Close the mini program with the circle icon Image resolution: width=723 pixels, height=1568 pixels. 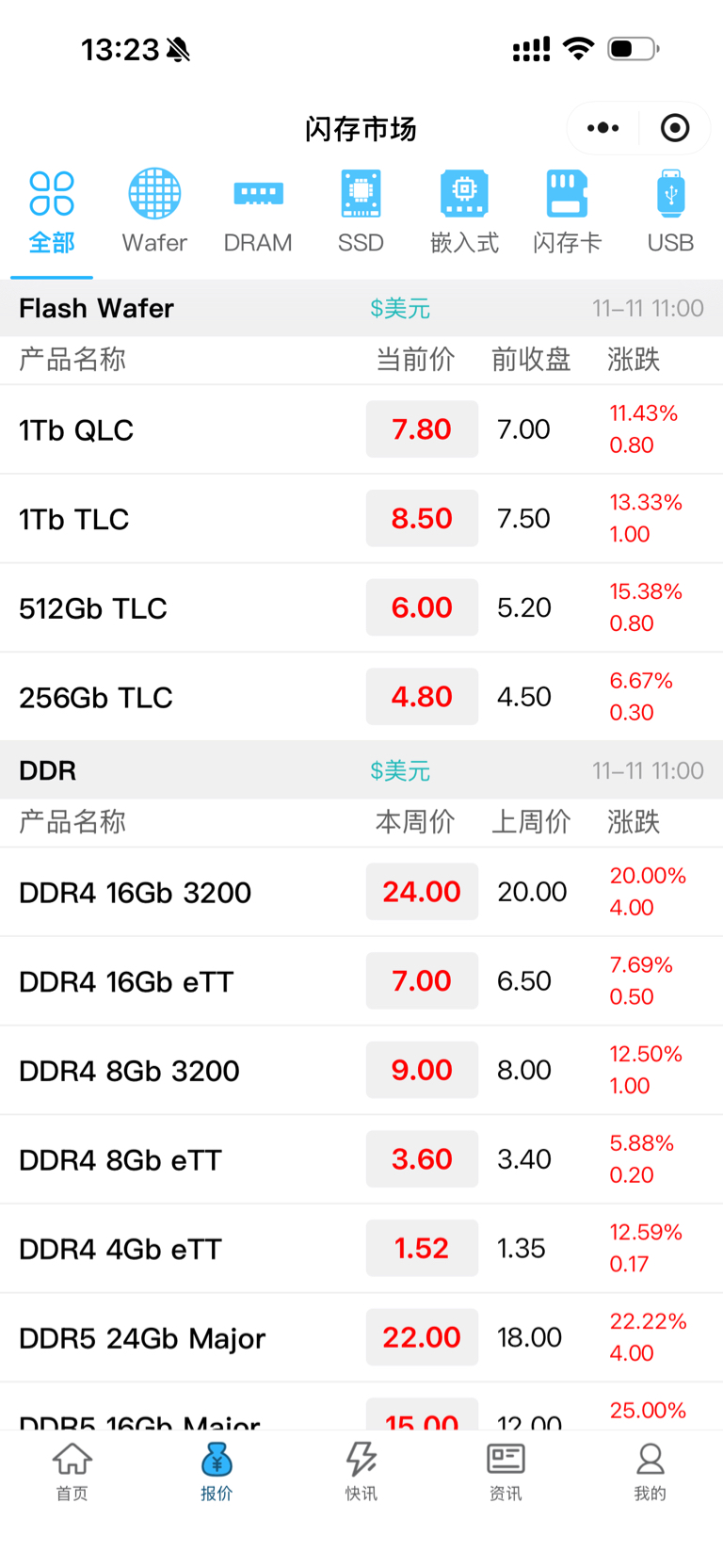675,128
